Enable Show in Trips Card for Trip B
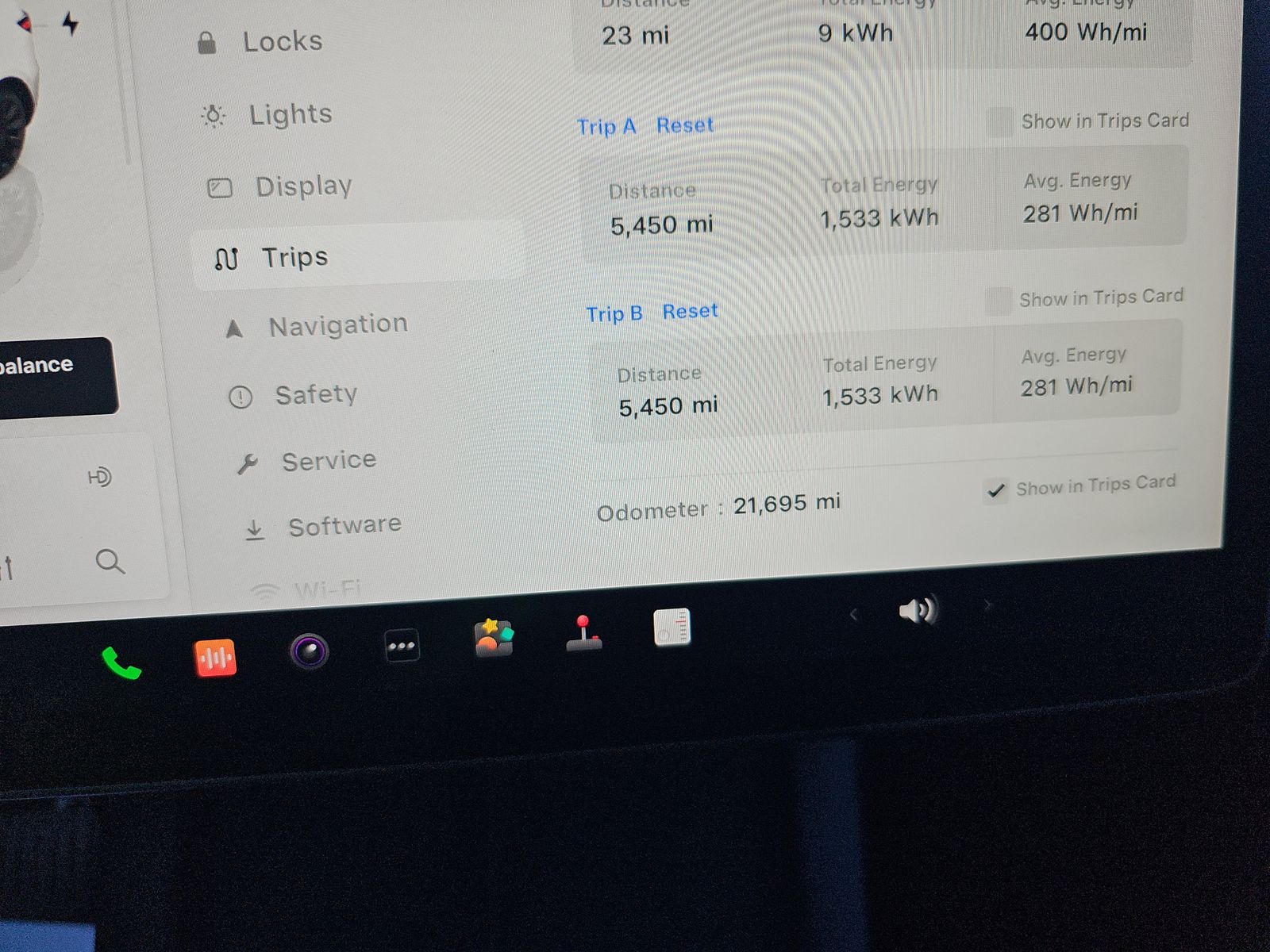Viewport: 1270px width, 952px height. (x=997, y=301)
